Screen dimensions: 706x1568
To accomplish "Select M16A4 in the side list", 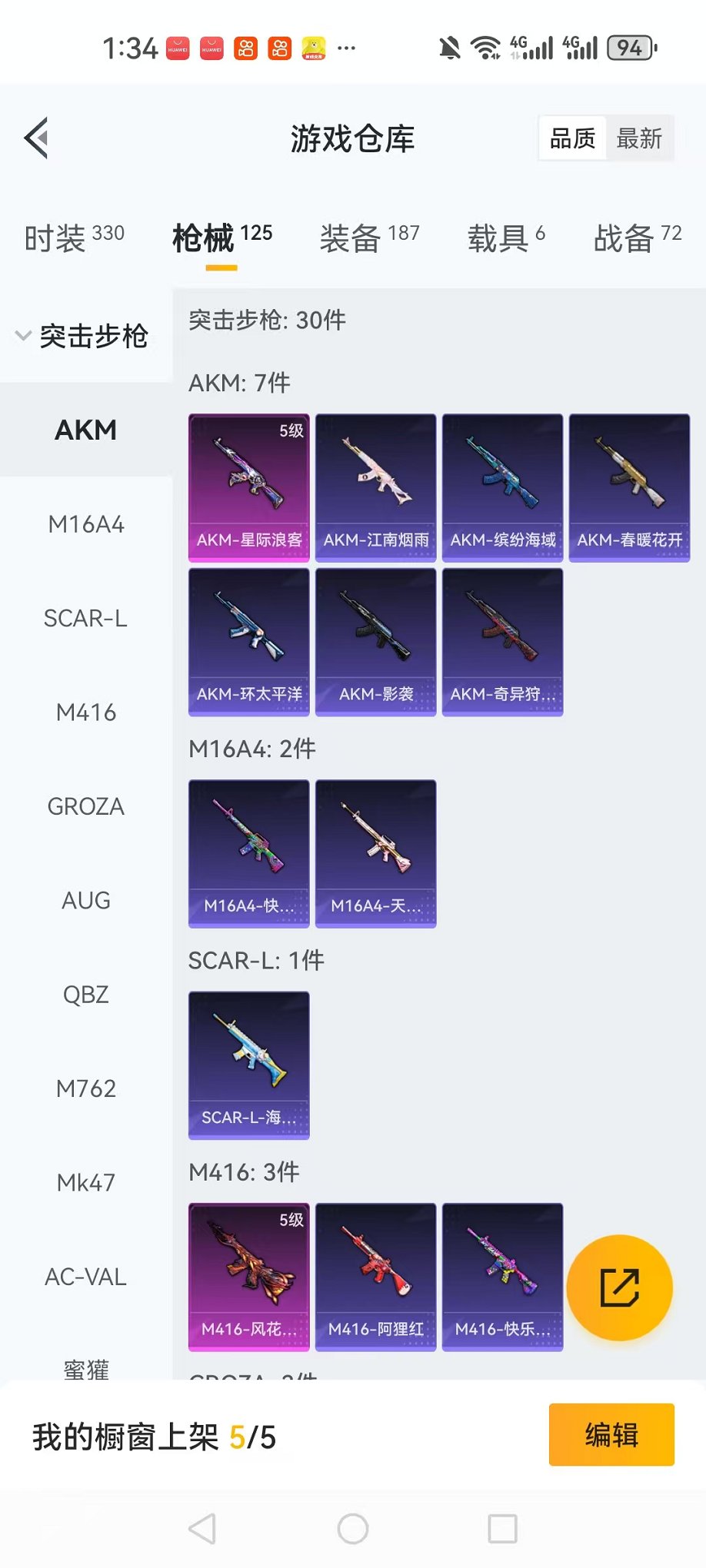I will coord(86,525).
